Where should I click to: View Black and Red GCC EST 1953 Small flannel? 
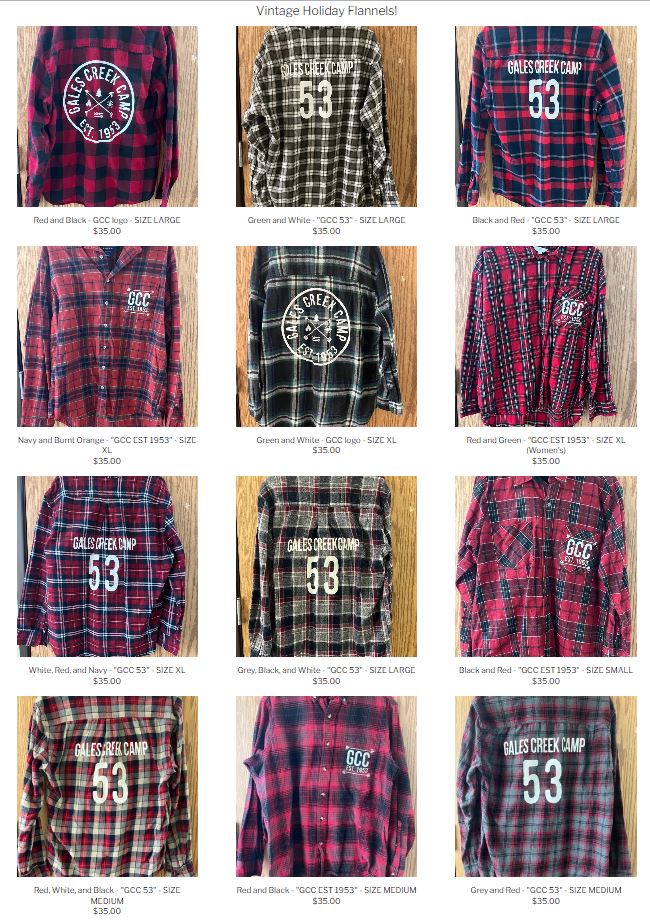pyautogui.click(x=545, y=566)
